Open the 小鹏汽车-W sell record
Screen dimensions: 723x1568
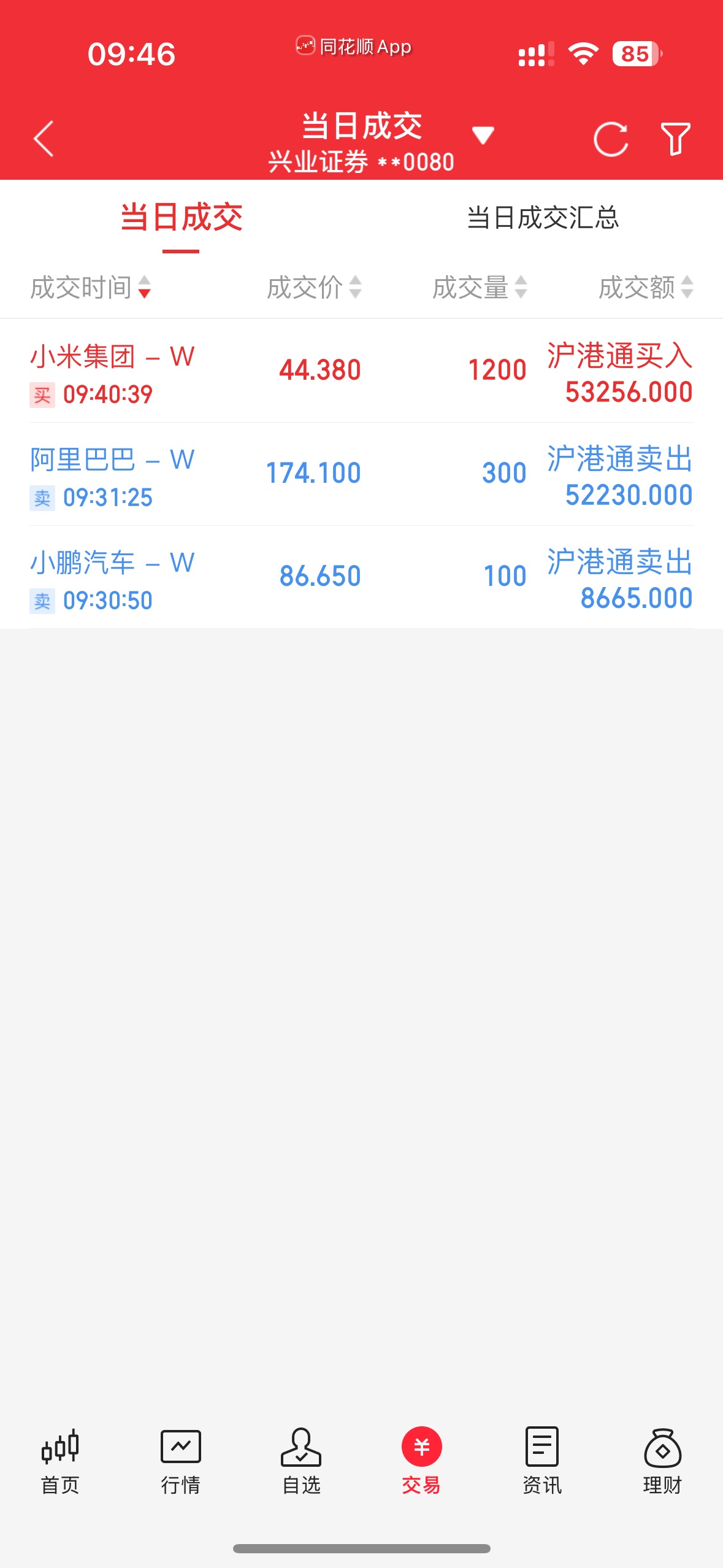(x=361, y=577)
